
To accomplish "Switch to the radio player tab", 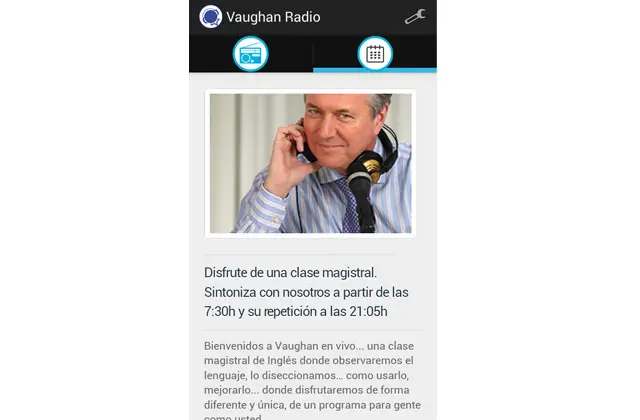I will point(250,54).
